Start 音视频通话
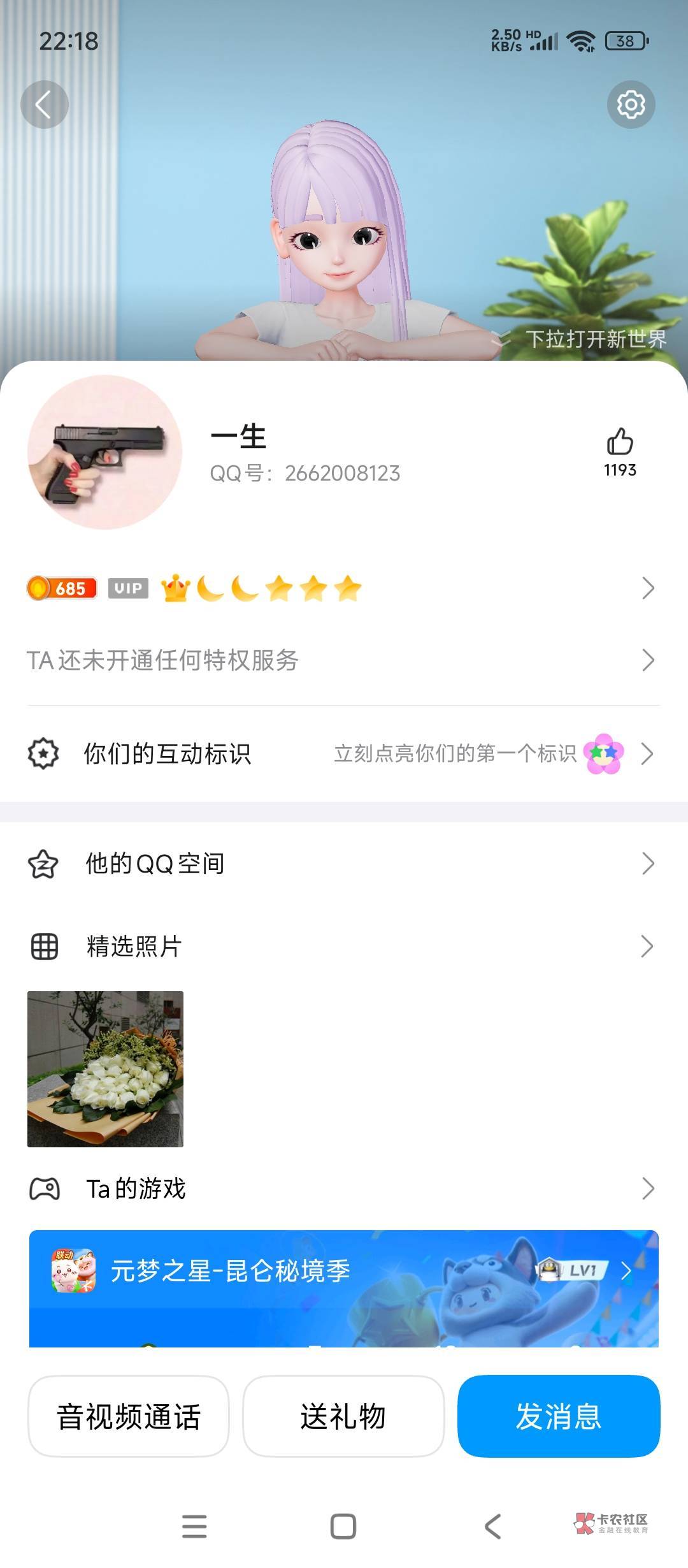Viewport: 688px width, 1568px height. [x=129, y=1416]
